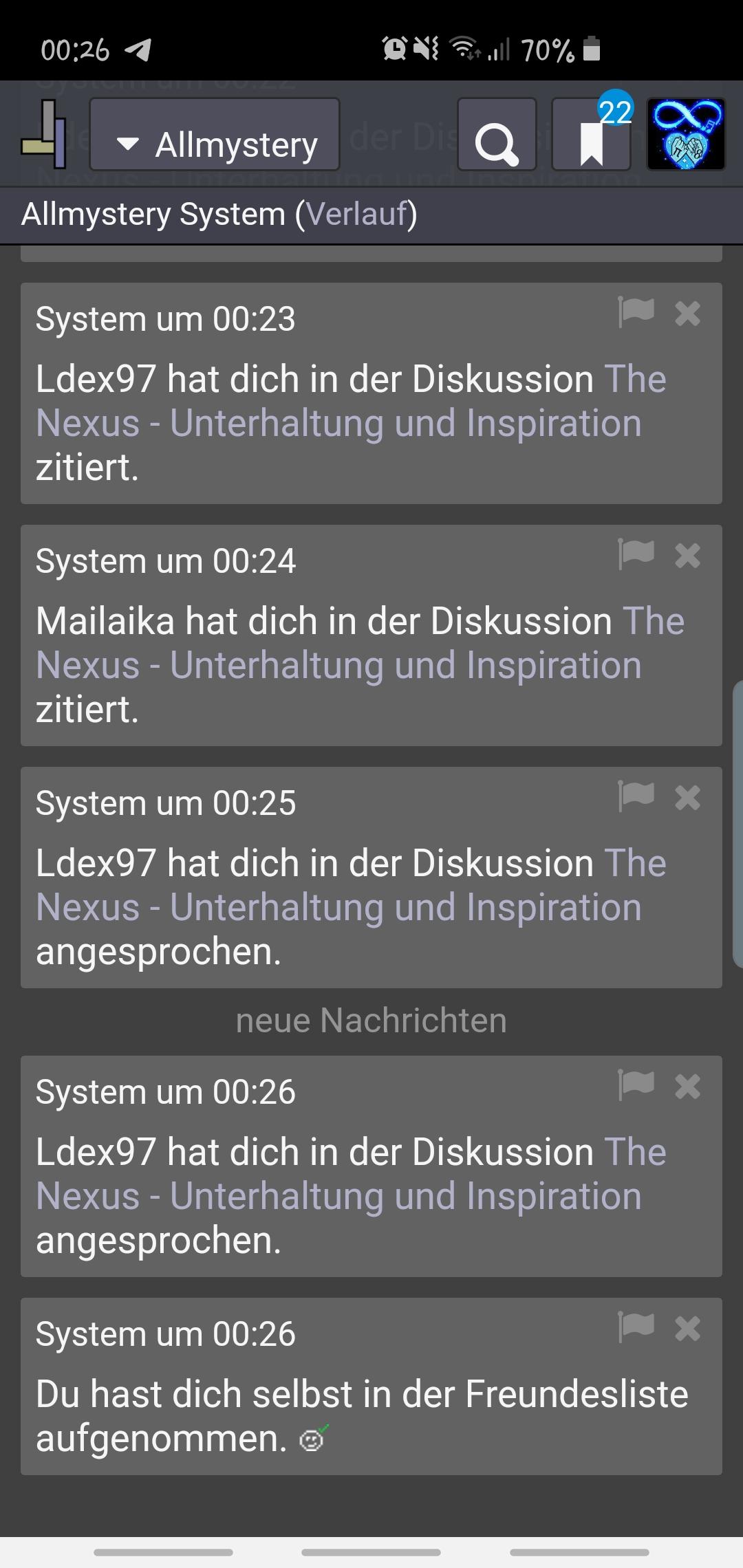The height and width of the screenshot is (1568, 743).
Task: Open Nexus discussion link in 00:24 message
Action: click(x=360, y=643)
